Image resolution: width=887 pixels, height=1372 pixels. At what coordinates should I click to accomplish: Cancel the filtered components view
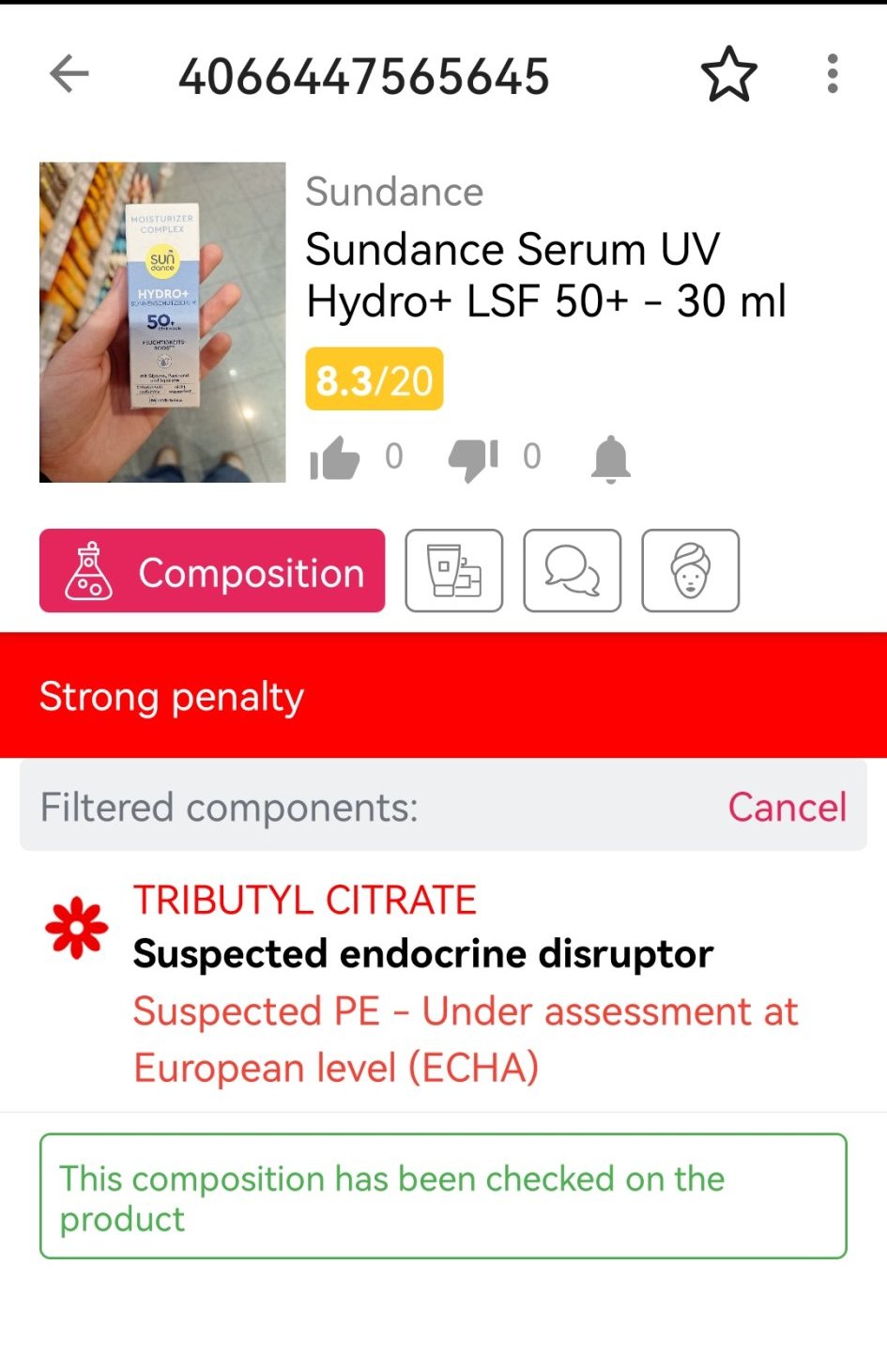pos(787,808)
